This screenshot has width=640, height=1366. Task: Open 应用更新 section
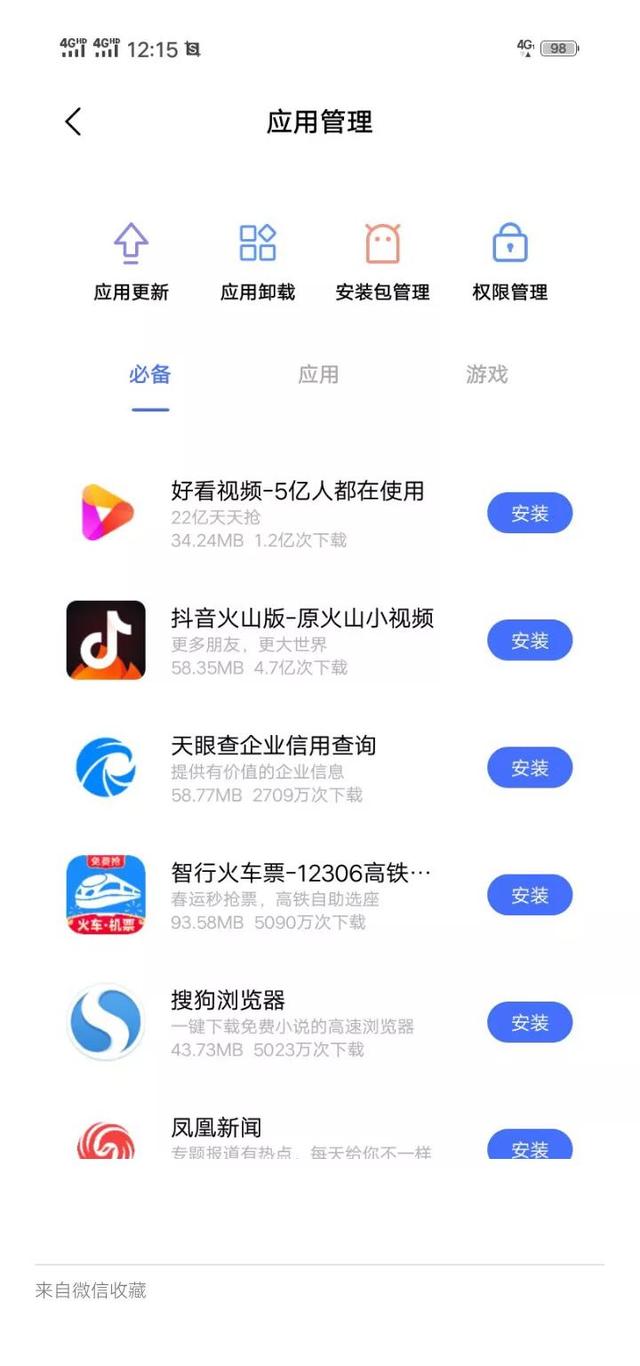click(x=131, y=262)
